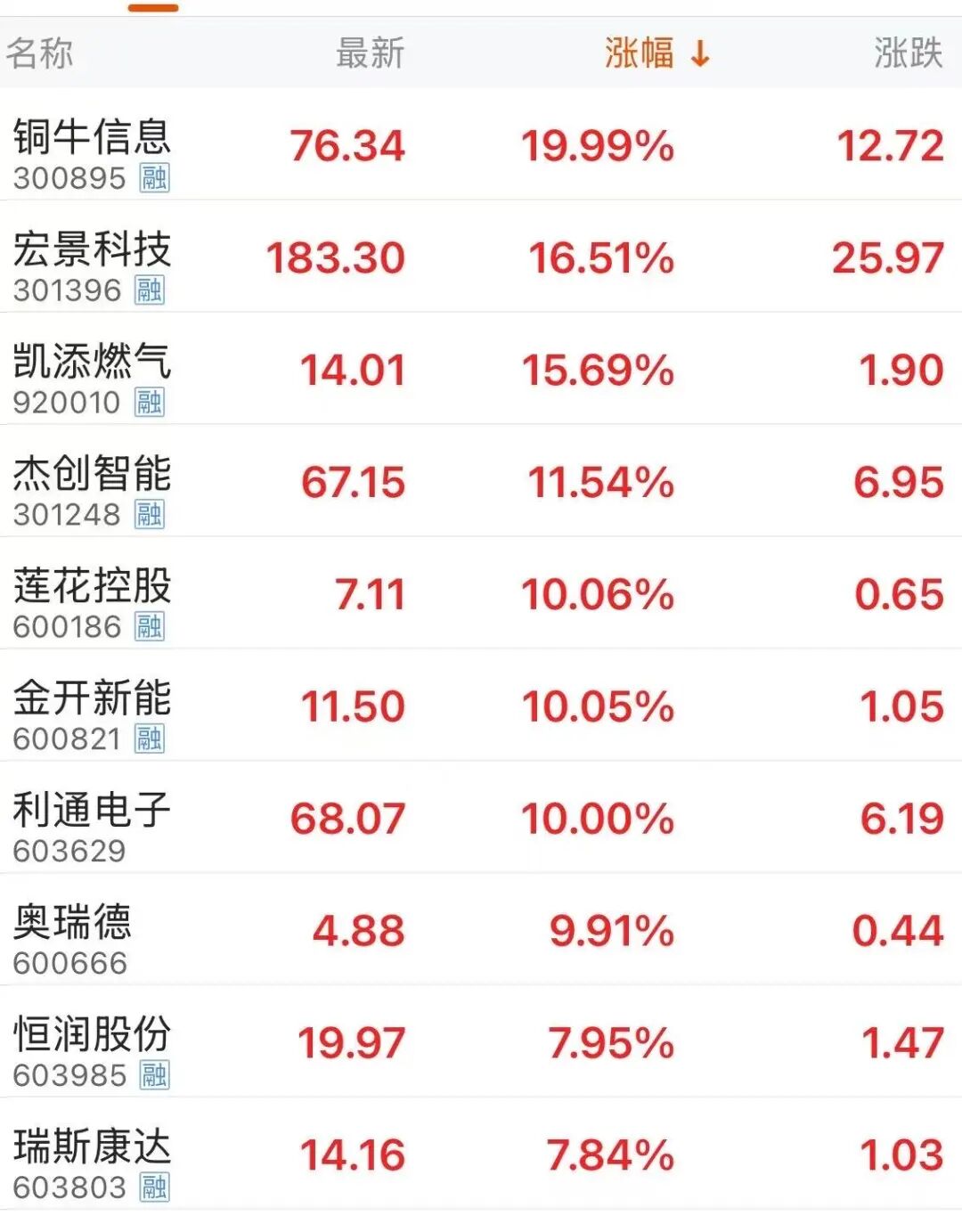Image resolution: width=962 pixels, height=1232 pixels.
Task: Tap the 融 badge next to 杰创智能
Action: pyautogui.click(x=151, y=514)
